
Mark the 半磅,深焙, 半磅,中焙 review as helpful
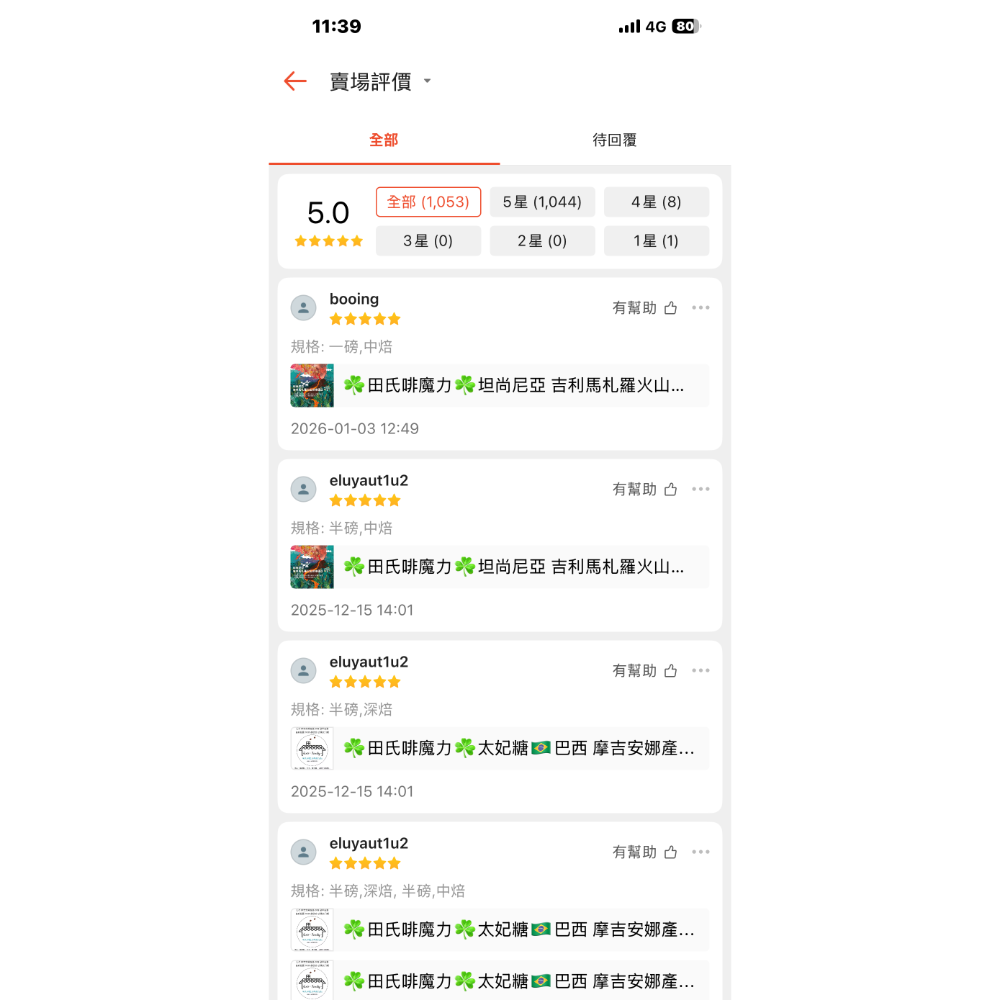pos(645,852)
